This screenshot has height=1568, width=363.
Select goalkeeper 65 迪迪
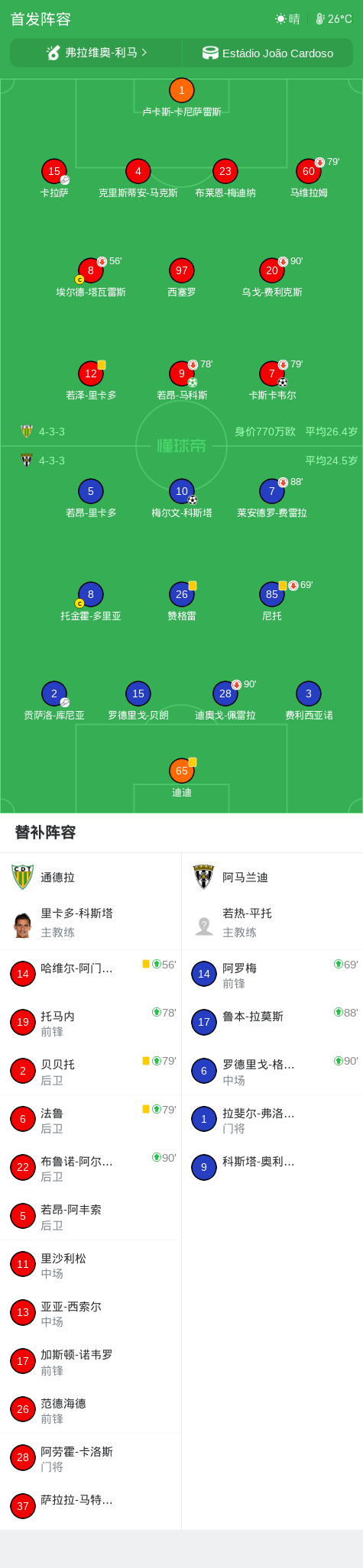click(x=182, y=779)
